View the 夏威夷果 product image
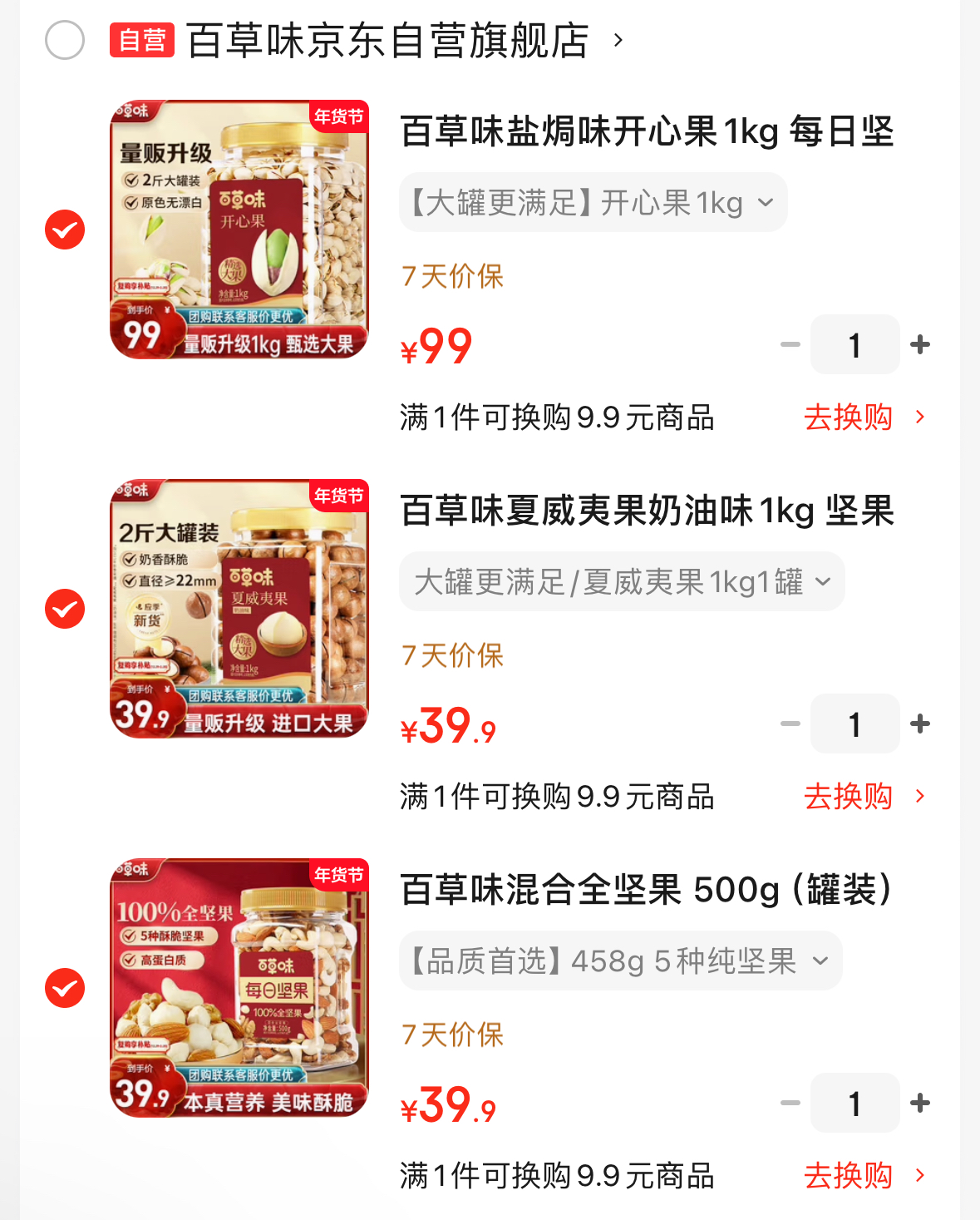Screen dimensions: 980x1220 pyautogui.click(x=239, y=609)
